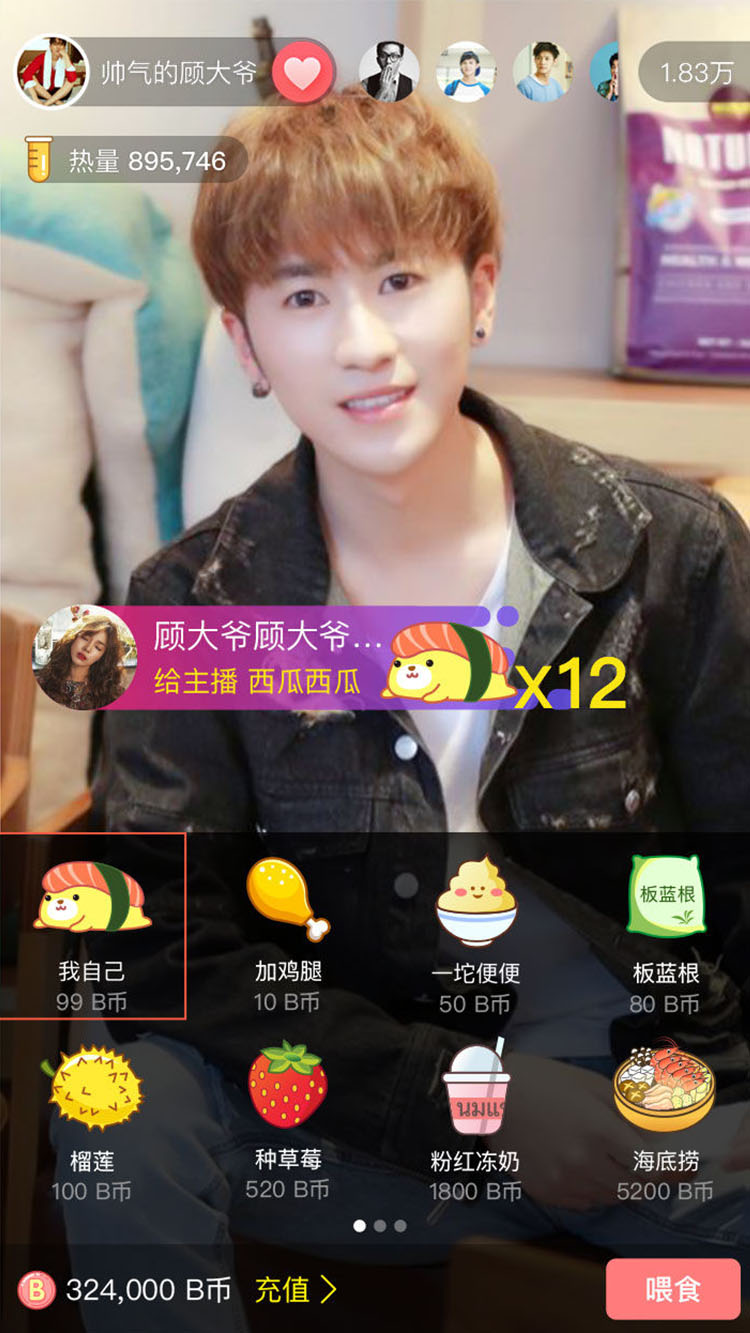Choose the 一坨便便 gift
This screenshot has width=750, height=1333.
476,925
